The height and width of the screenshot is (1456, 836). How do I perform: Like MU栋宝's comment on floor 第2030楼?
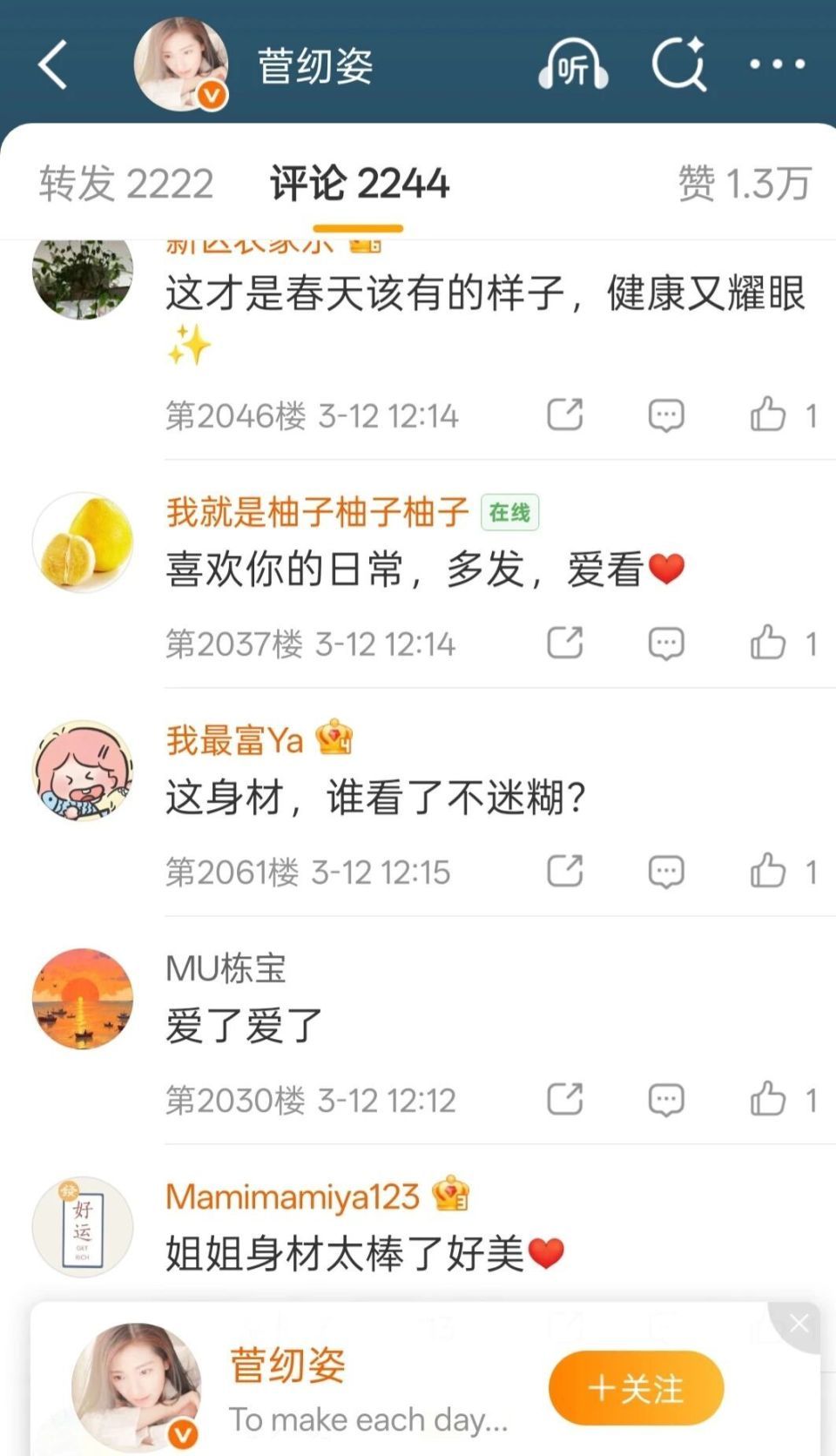pyautogui.click(x=768, y=1100)
